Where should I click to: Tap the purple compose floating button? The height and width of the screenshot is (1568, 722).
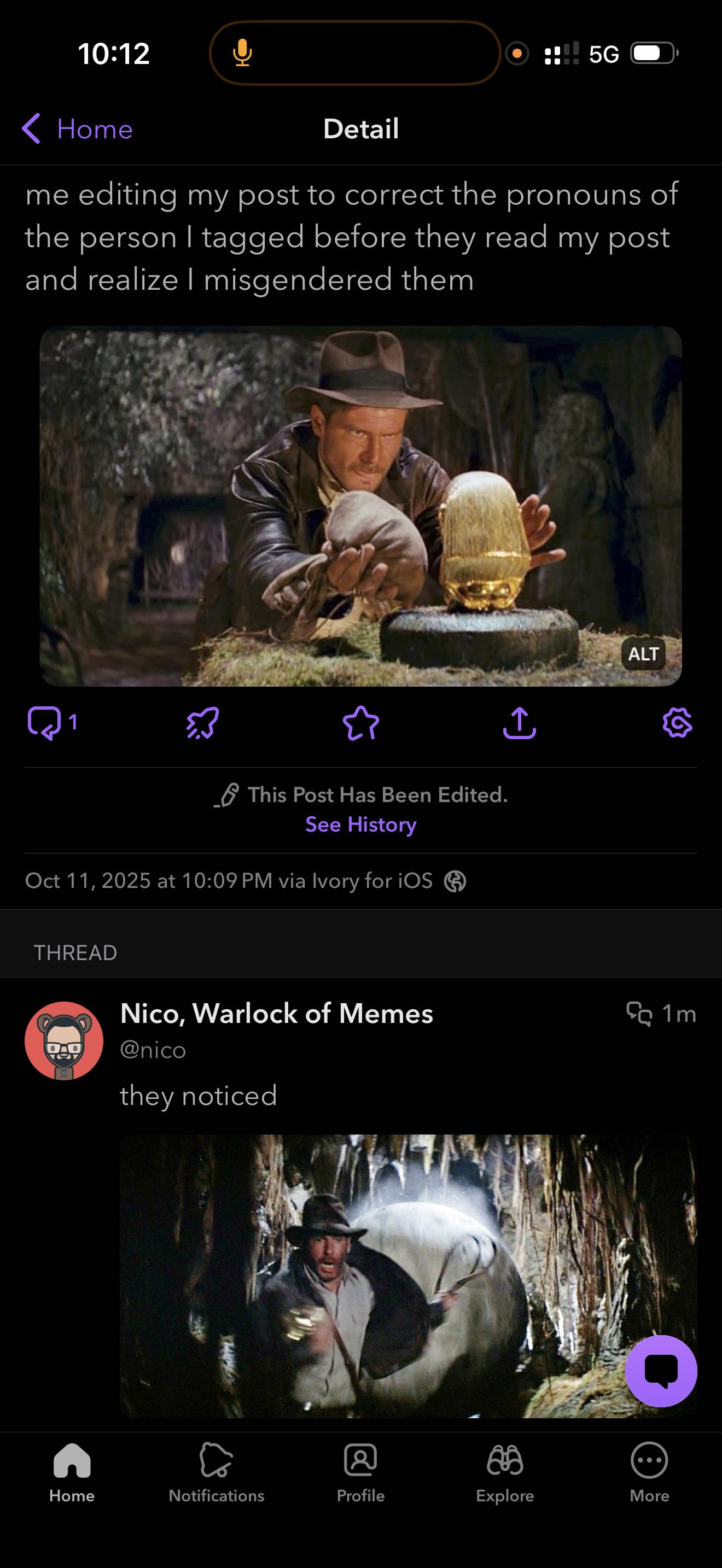(x=661, y=1371)
